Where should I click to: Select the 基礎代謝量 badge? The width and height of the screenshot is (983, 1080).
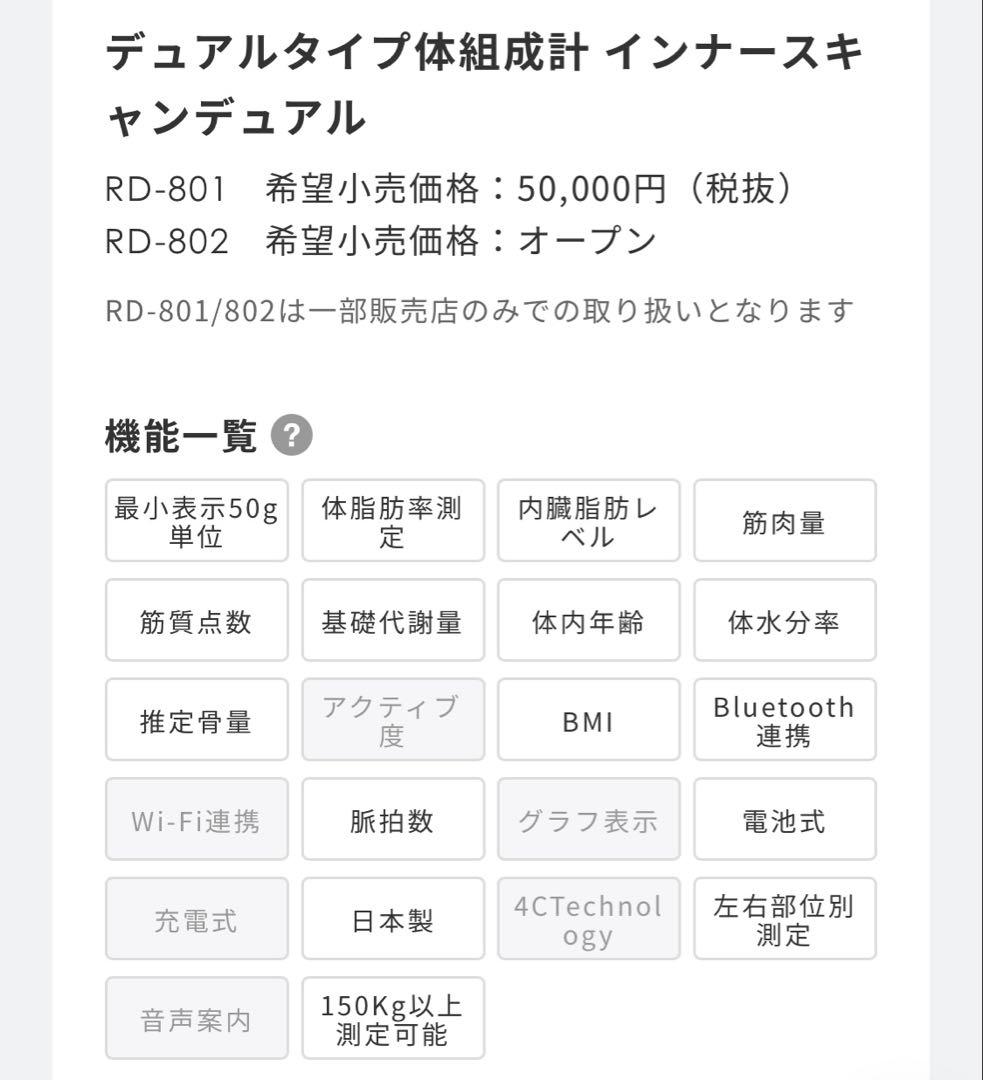pos(392,621)
